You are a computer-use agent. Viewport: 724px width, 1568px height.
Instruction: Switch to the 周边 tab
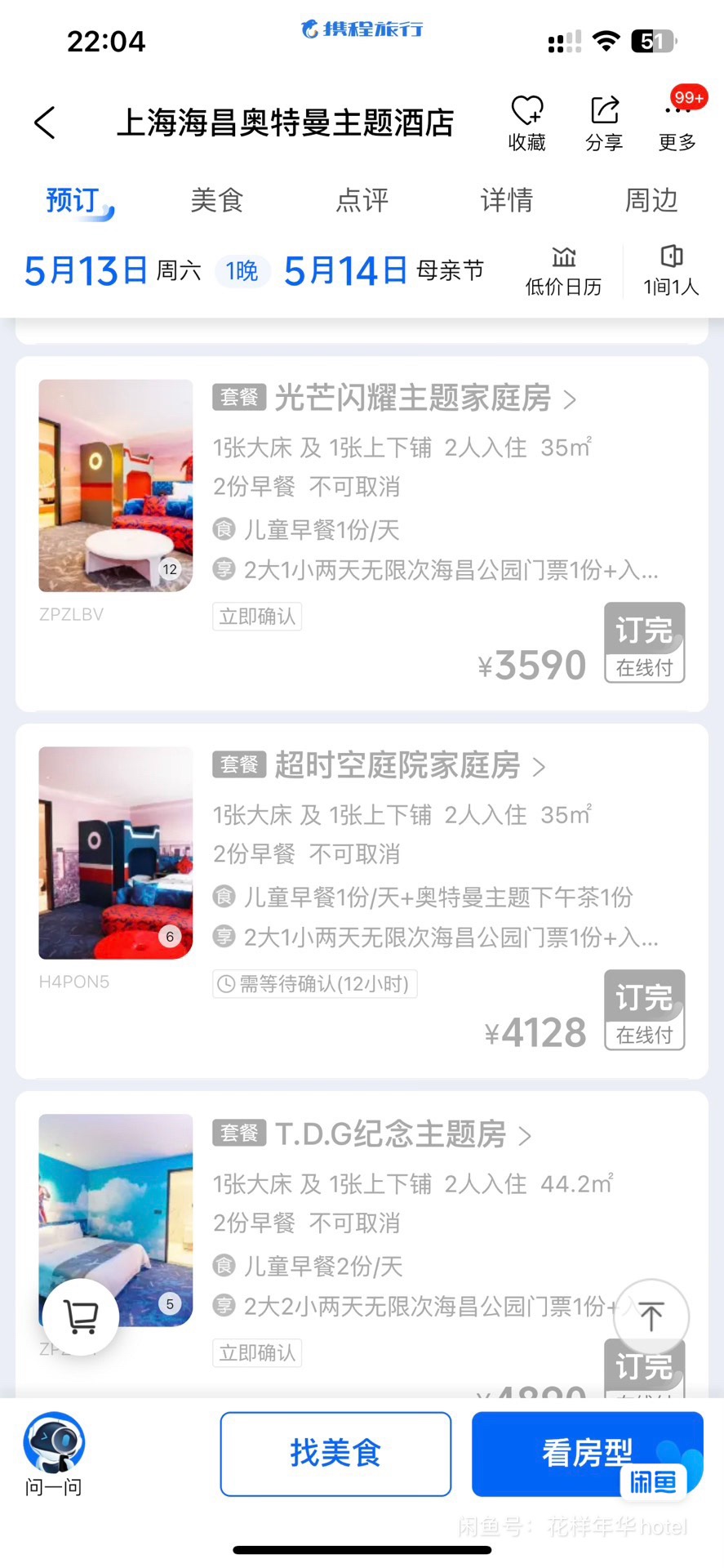(x=651, y=200)
